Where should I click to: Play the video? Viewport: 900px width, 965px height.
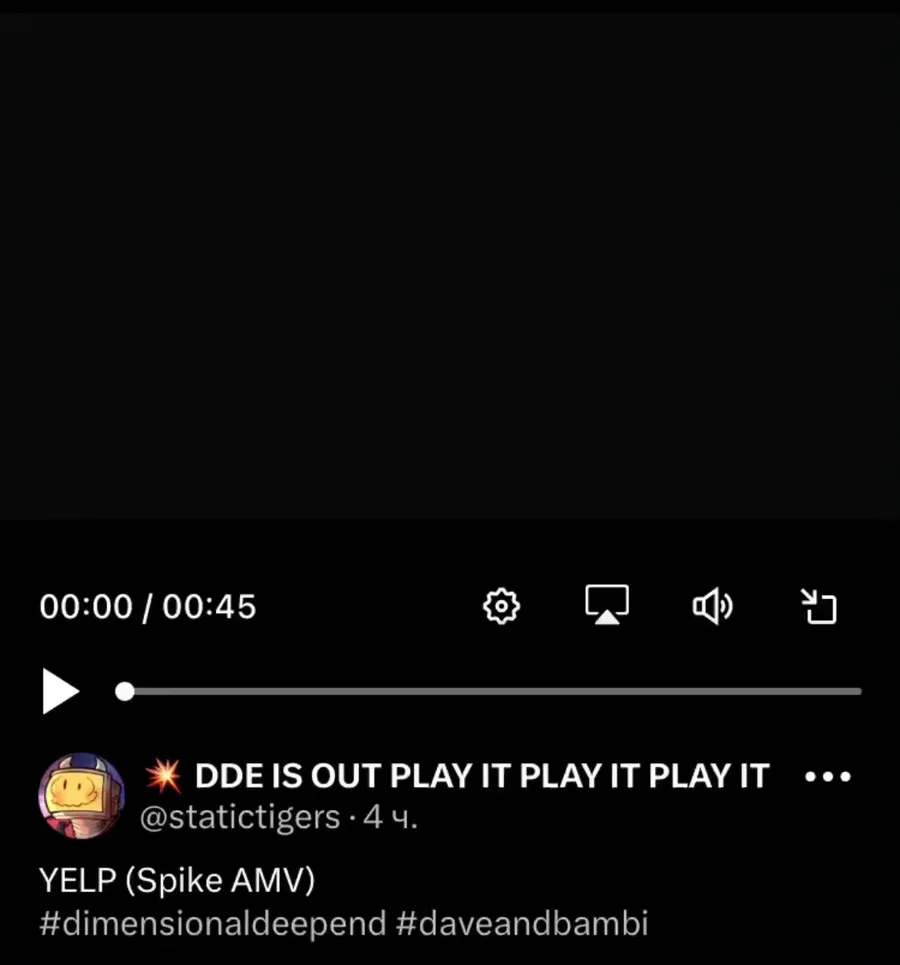tap(60, 691)
